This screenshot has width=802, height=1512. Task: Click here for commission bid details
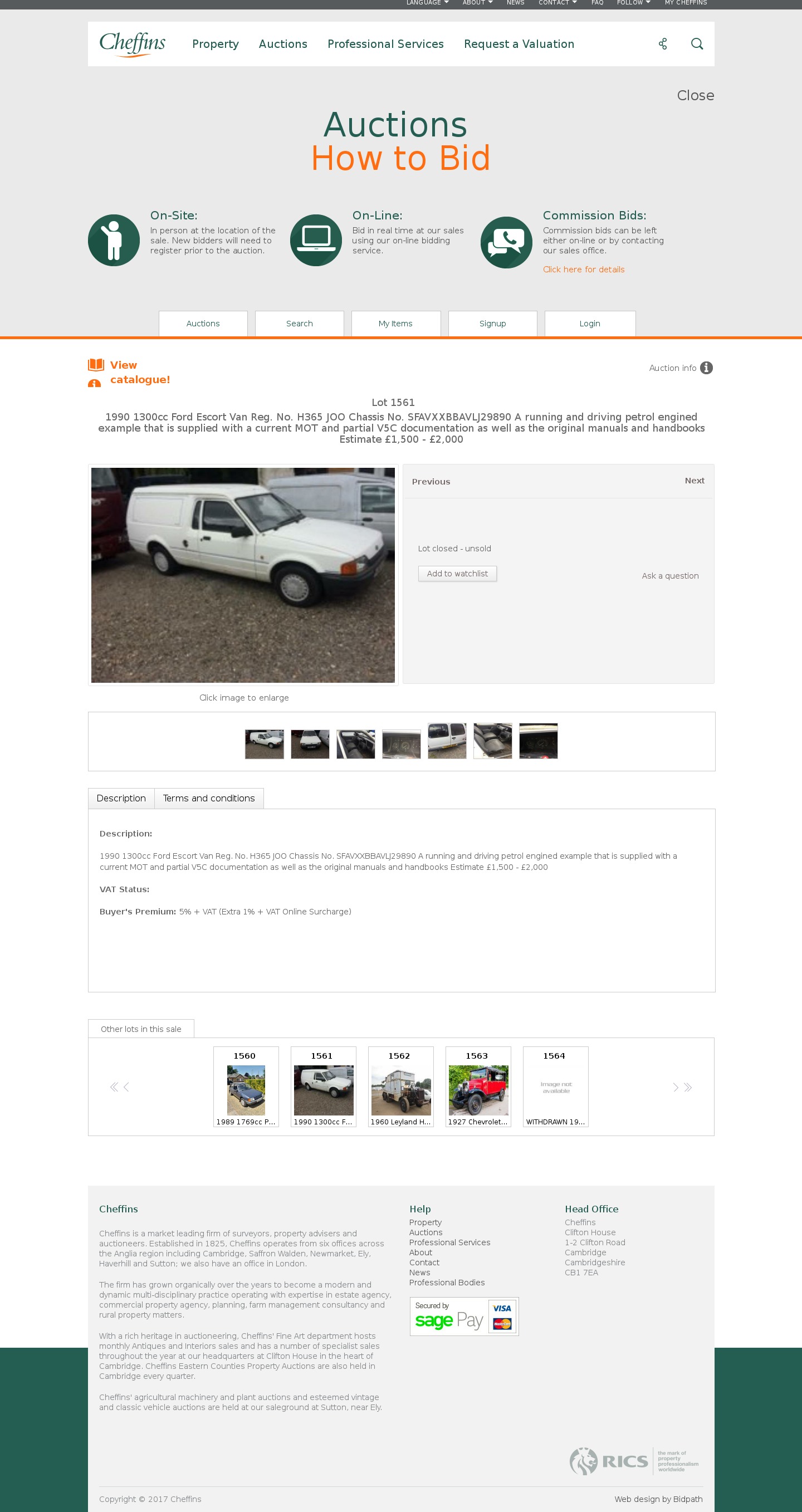click(x=583, y=270)
